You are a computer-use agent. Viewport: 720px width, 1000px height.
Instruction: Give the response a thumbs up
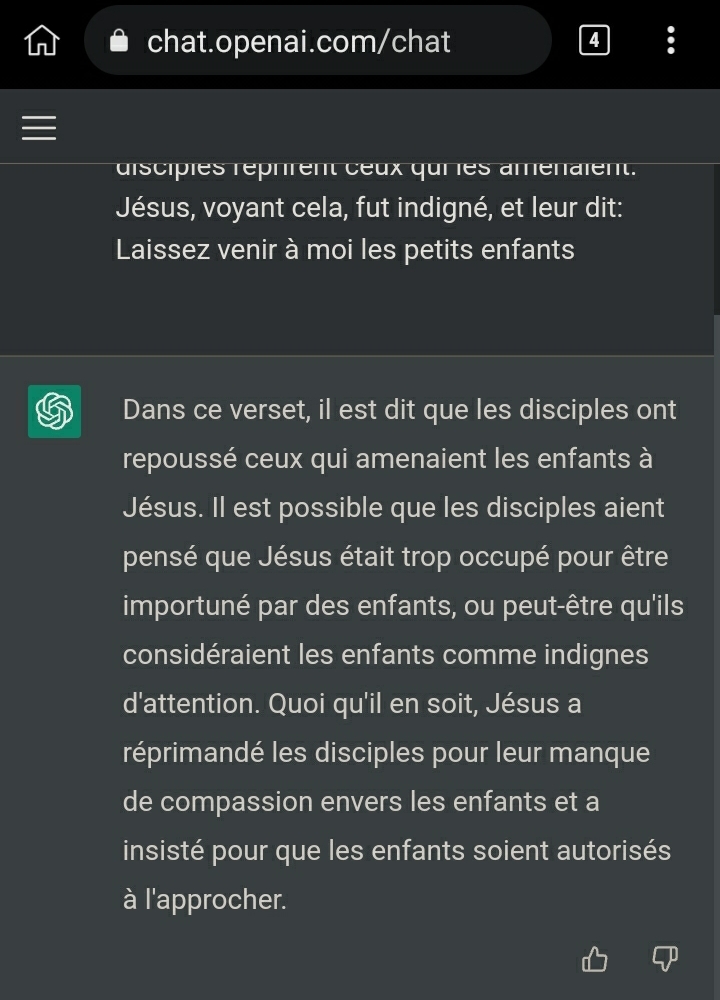click(595, 960)
